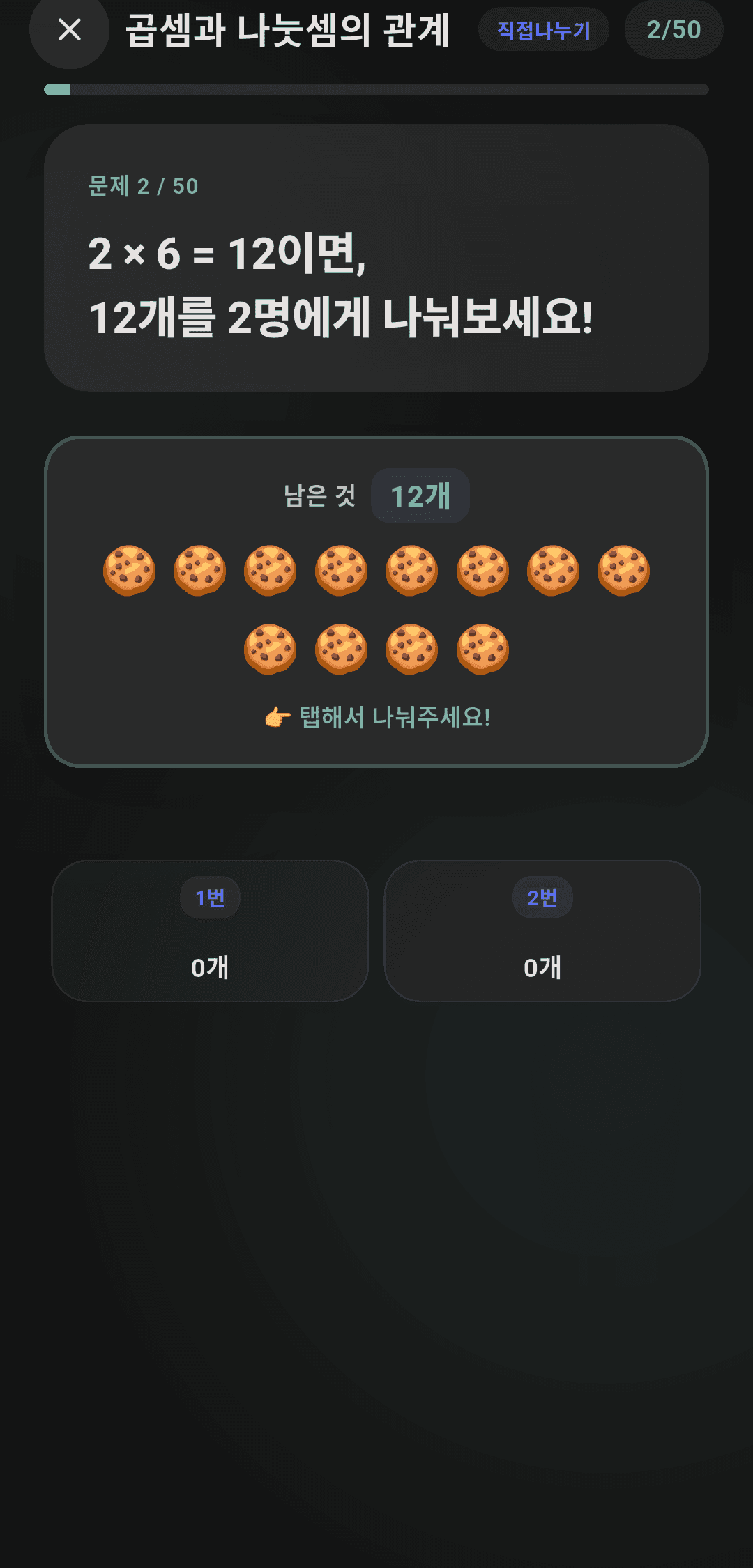Tap the first cookie in the second row
This screenshot has width=753, height=1568.
click(x=271, y=649)
